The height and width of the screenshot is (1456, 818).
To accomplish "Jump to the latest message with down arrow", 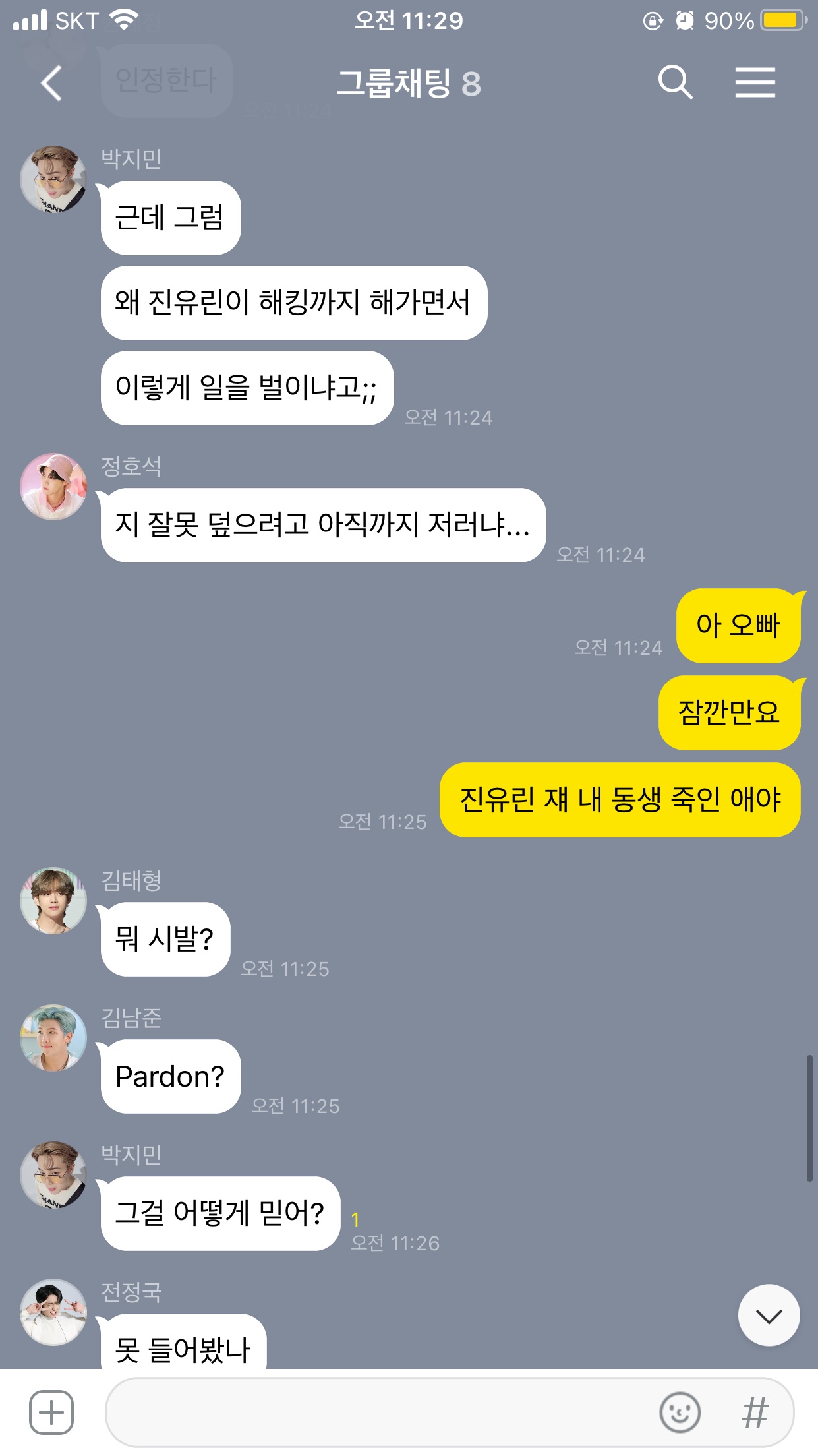I will (769, 1315).
